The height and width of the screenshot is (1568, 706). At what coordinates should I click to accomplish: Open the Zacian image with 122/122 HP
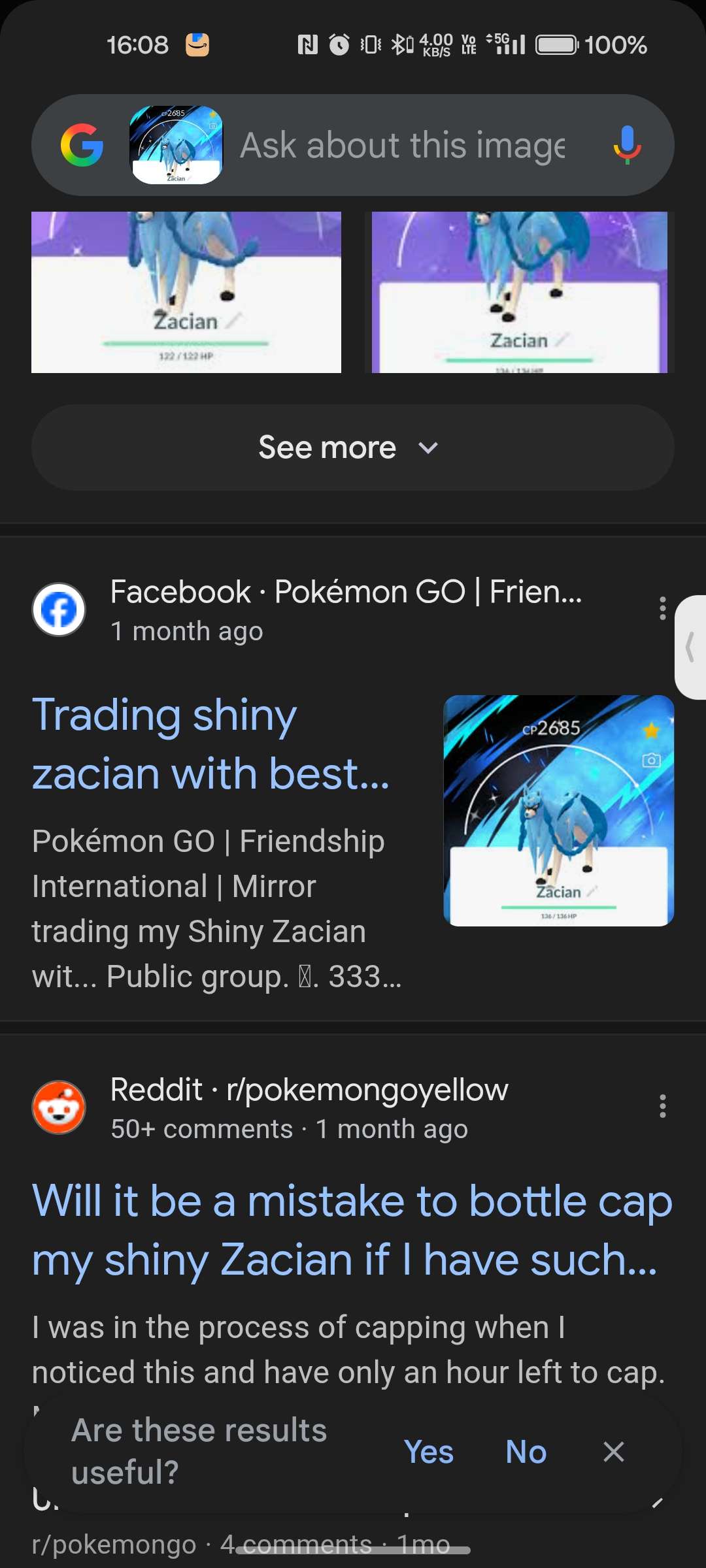point(186,292)
